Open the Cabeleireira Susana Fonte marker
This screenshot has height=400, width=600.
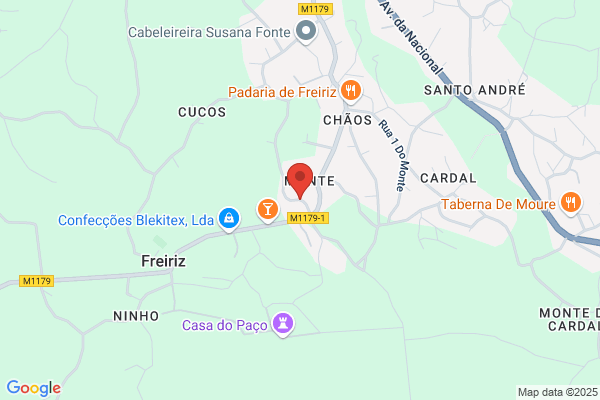pyautogui.click(x=306, y=31)
